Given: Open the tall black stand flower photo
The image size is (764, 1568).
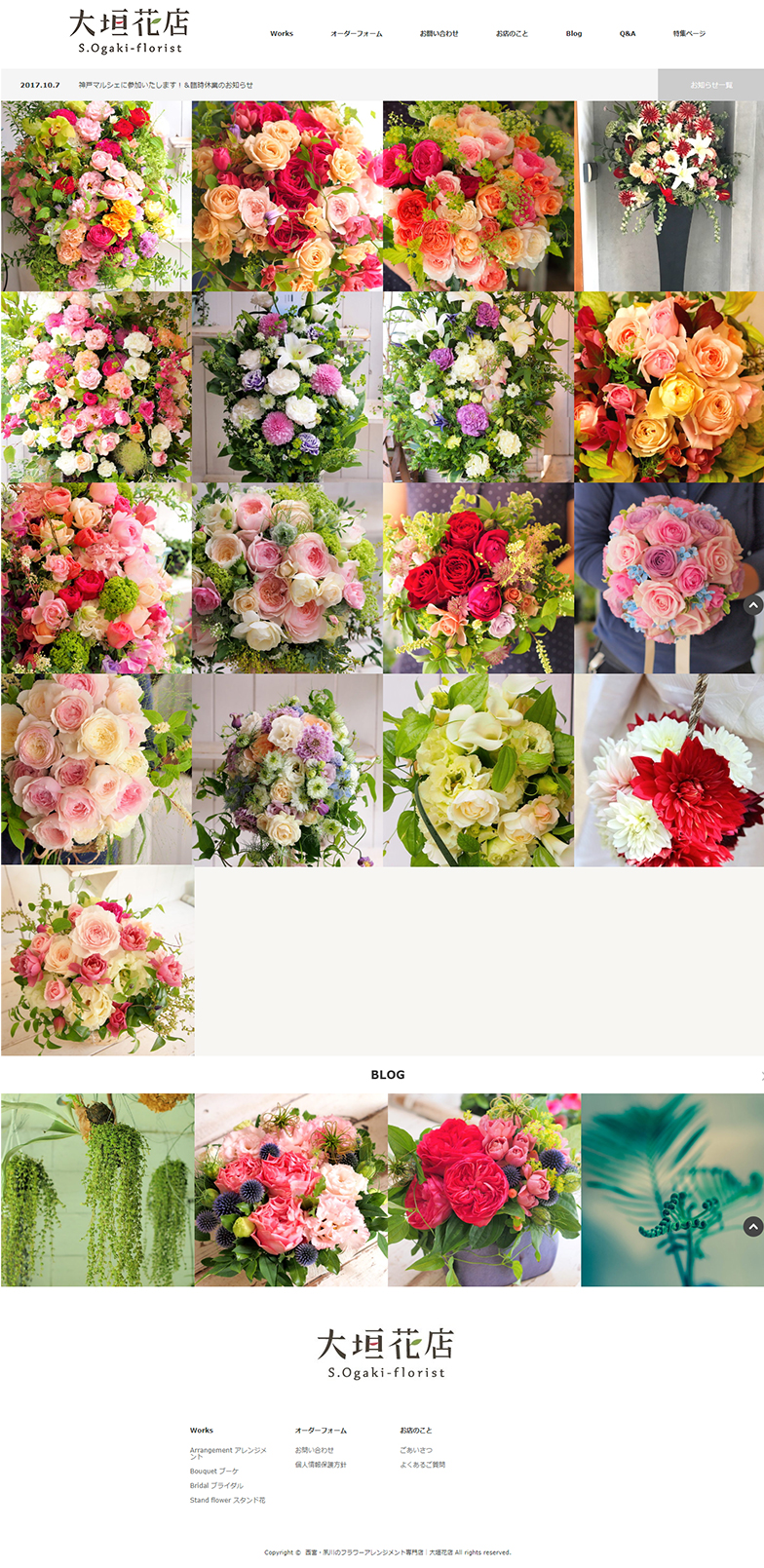Looking at the screenshot, I should click(x=669, y=196).
